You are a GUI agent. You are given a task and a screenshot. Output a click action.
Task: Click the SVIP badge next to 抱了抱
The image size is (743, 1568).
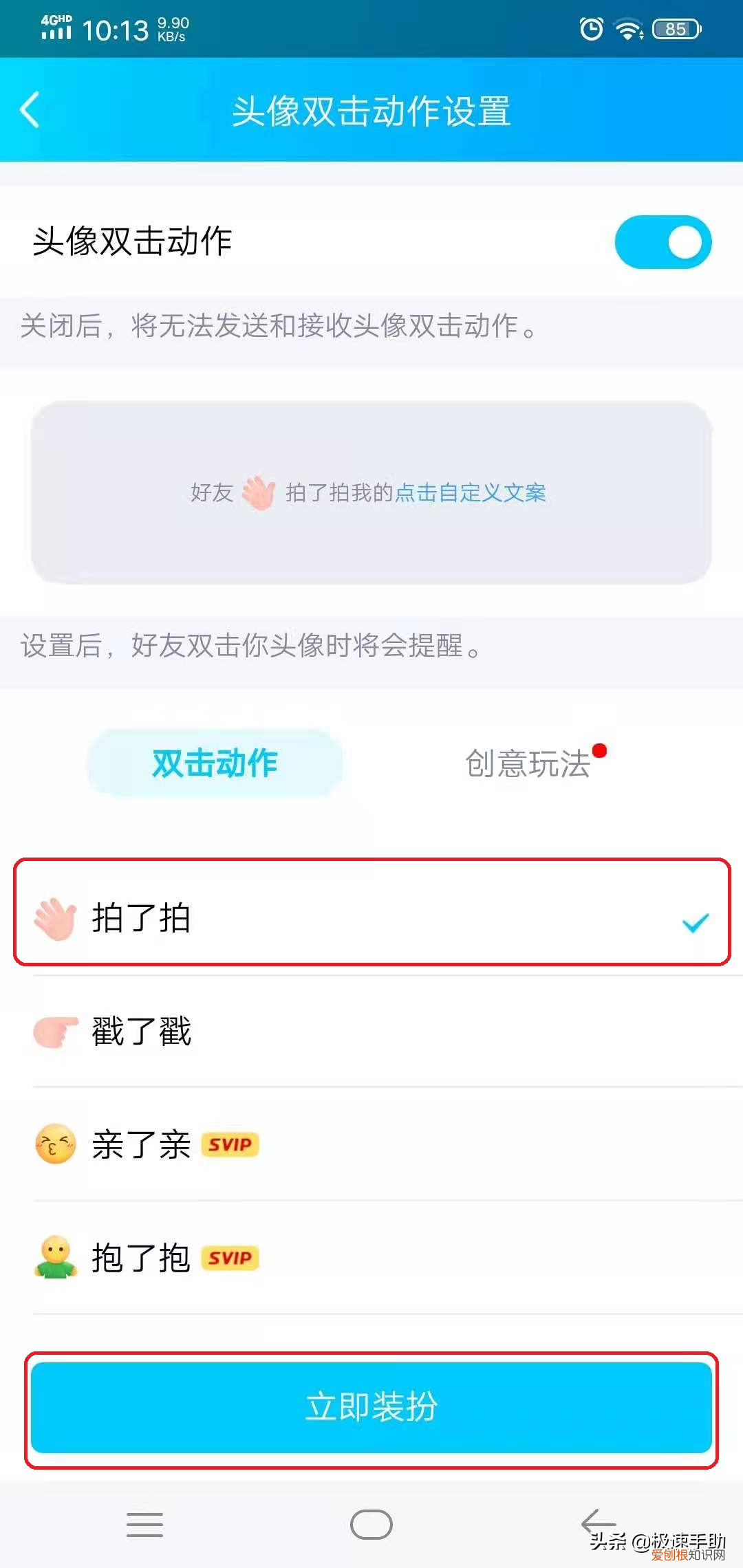pos(229,1257)
